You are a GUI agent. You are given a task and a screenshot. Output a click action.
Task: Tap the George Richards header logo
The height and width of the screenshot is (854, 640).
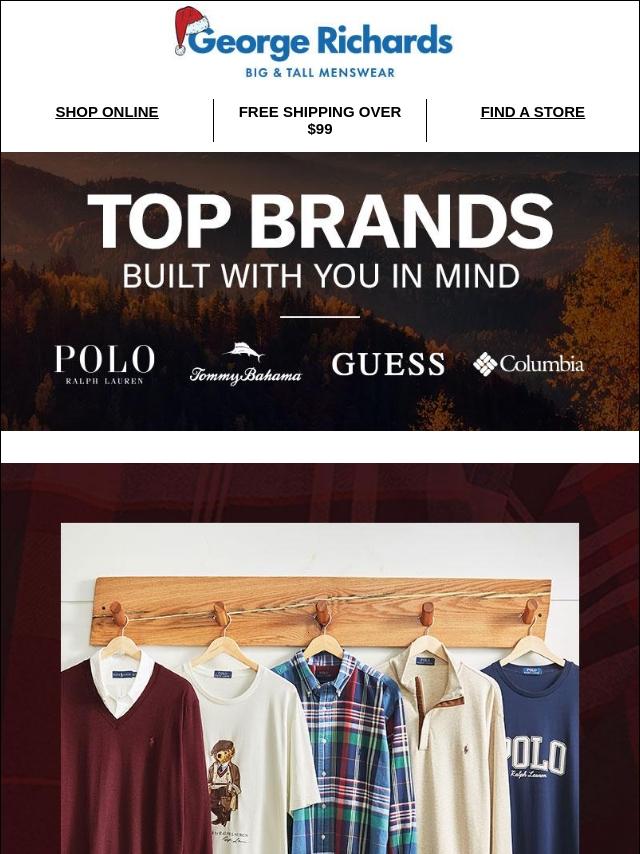click(x=314, y=42)
